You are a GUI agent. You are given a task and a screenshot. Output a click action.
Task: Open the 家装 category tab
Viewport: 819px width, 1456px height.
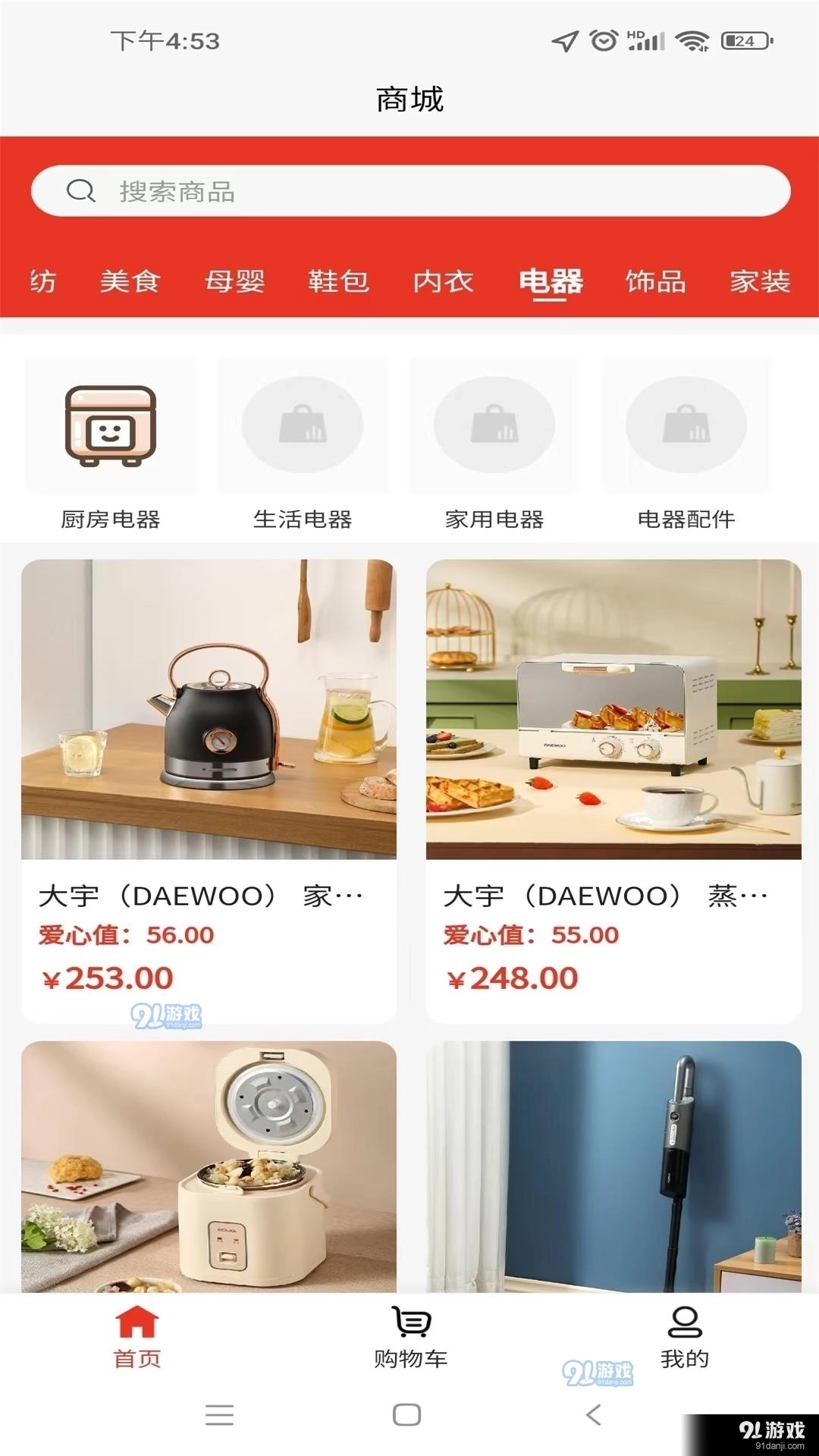click(x=759, y=281)
